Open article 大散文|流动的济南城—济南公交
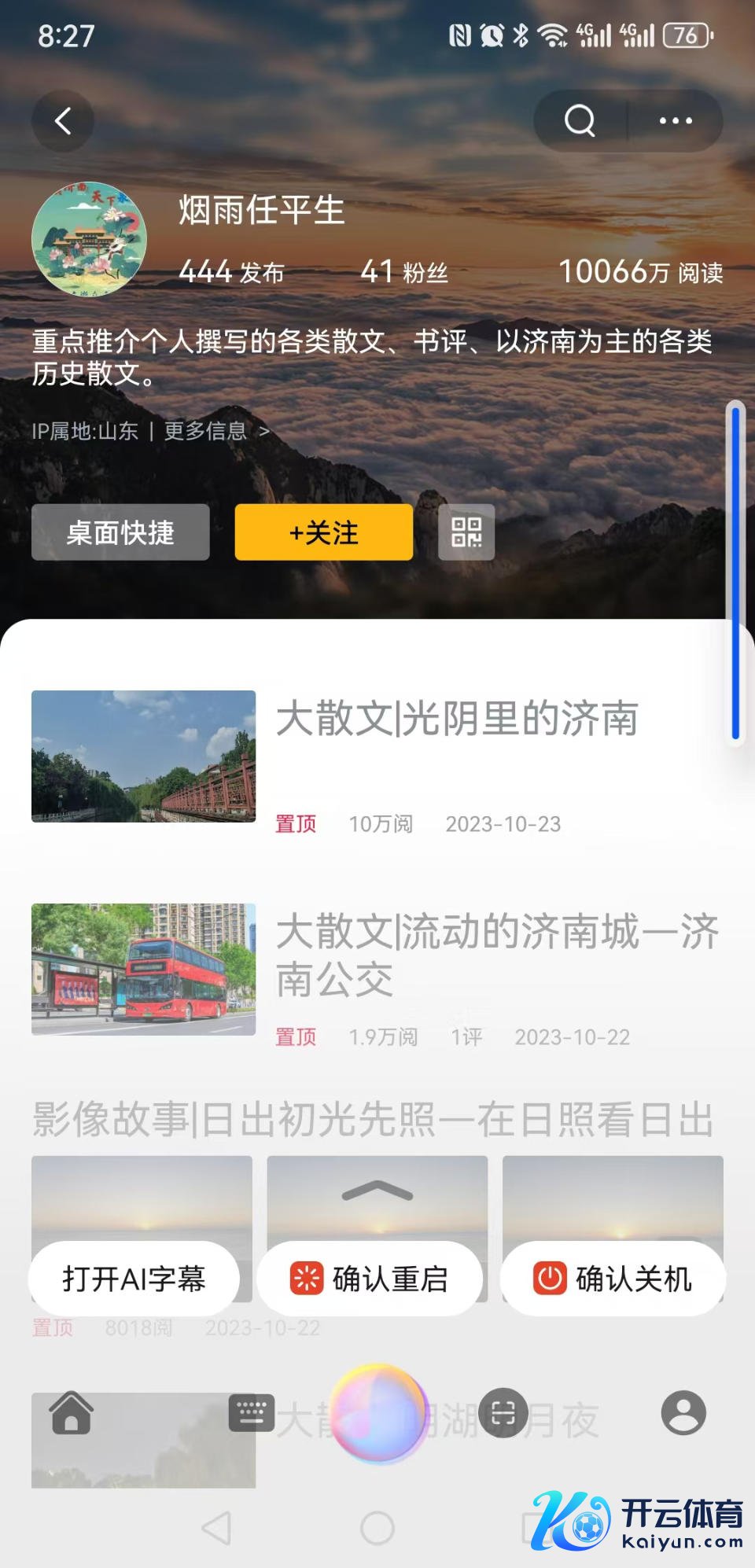The height and width of the screenshot is (1568, 755). click(495, 955)
